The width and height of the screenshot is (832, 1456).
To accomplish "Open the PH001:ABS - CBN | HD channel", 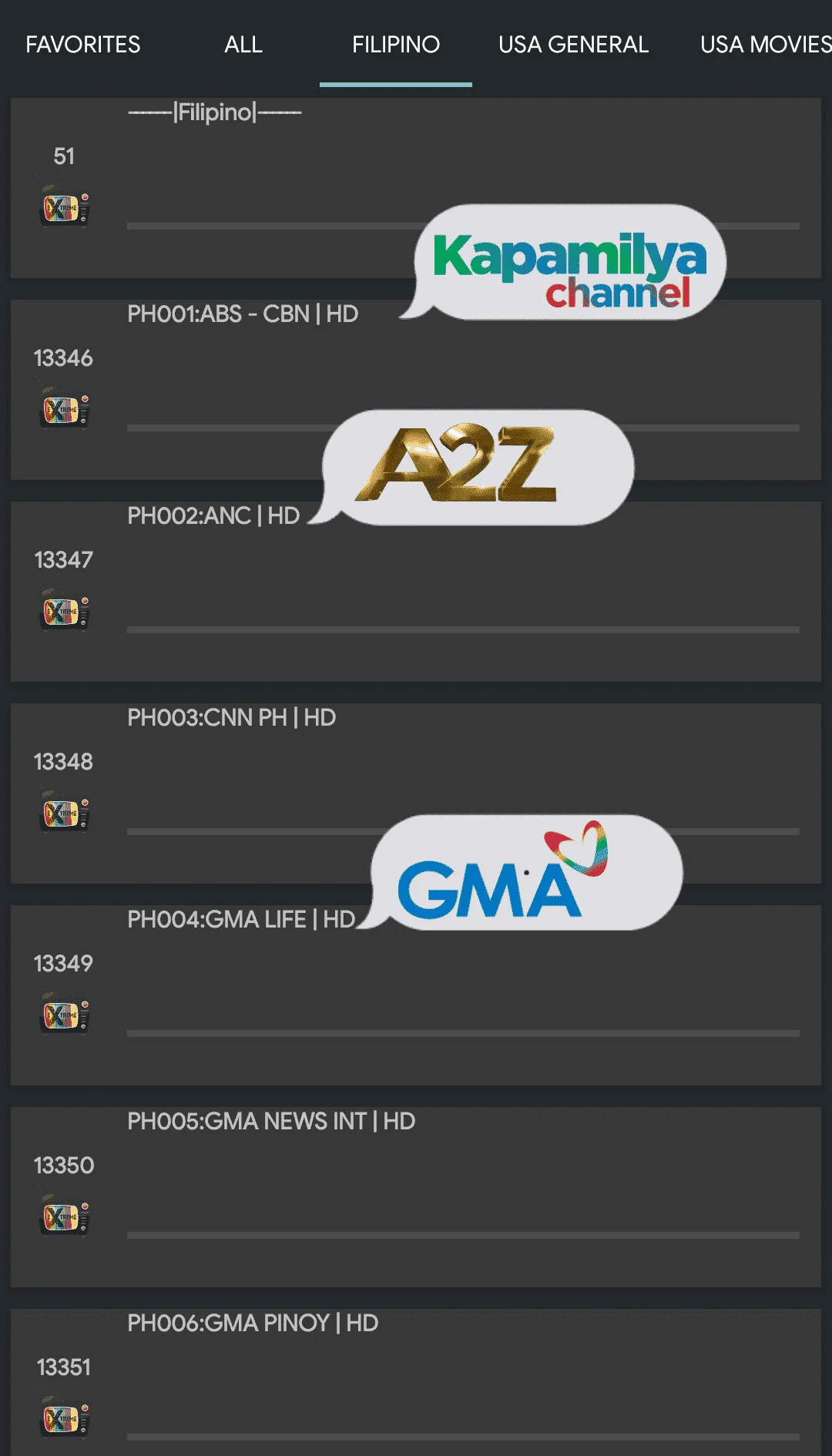I will (x=416, y=390).
